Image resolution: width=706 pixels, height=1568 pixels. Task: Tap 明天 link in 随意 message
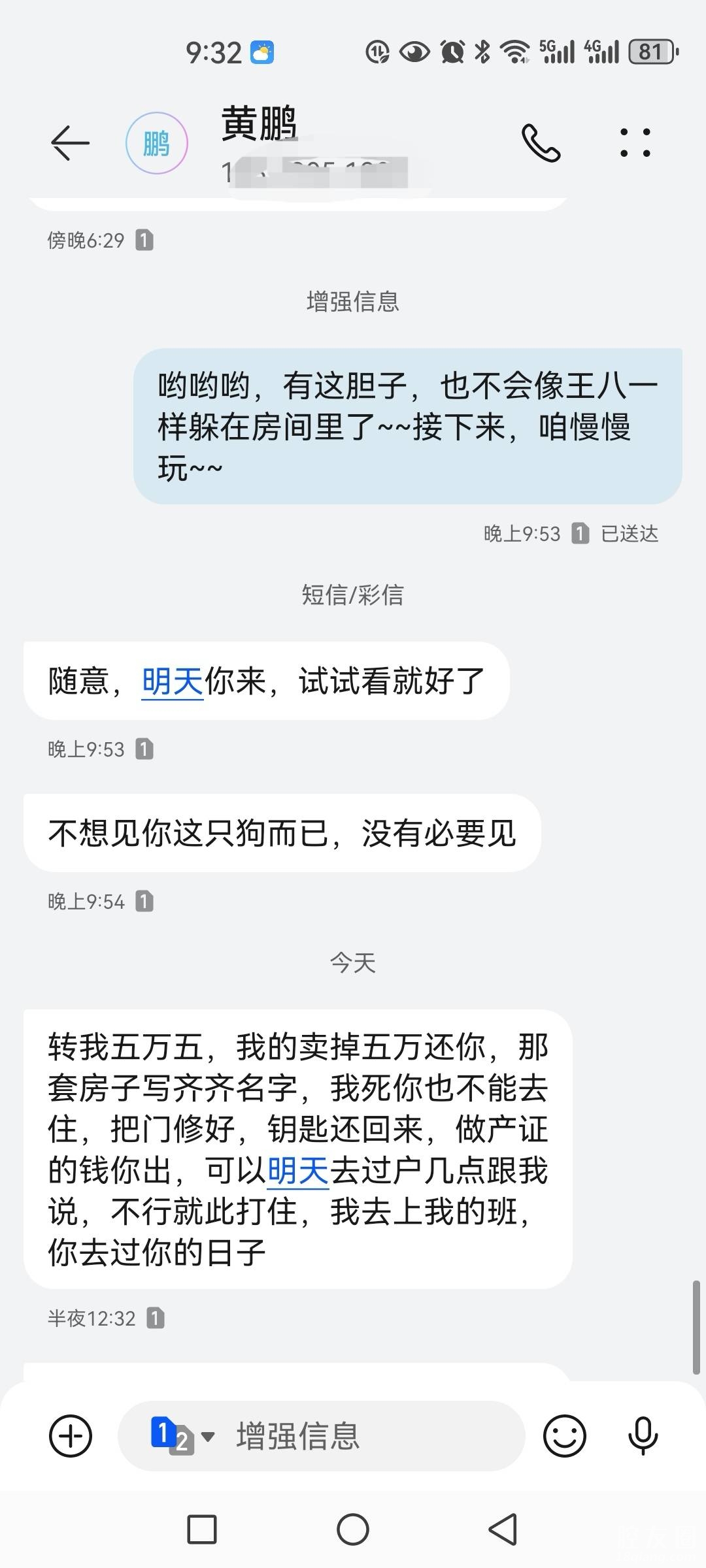point(173,681)
